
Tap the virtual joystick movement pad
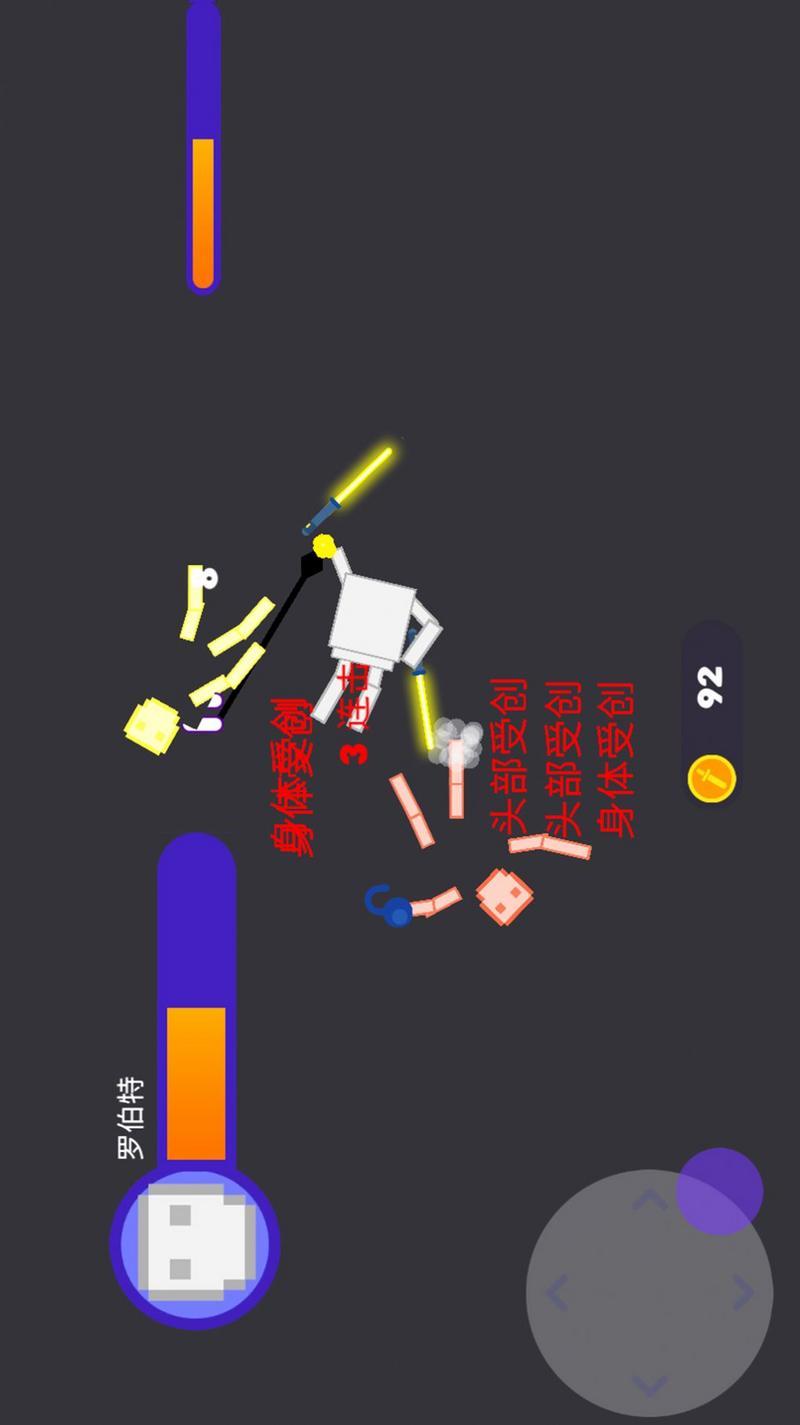(x=648, y=1293)
